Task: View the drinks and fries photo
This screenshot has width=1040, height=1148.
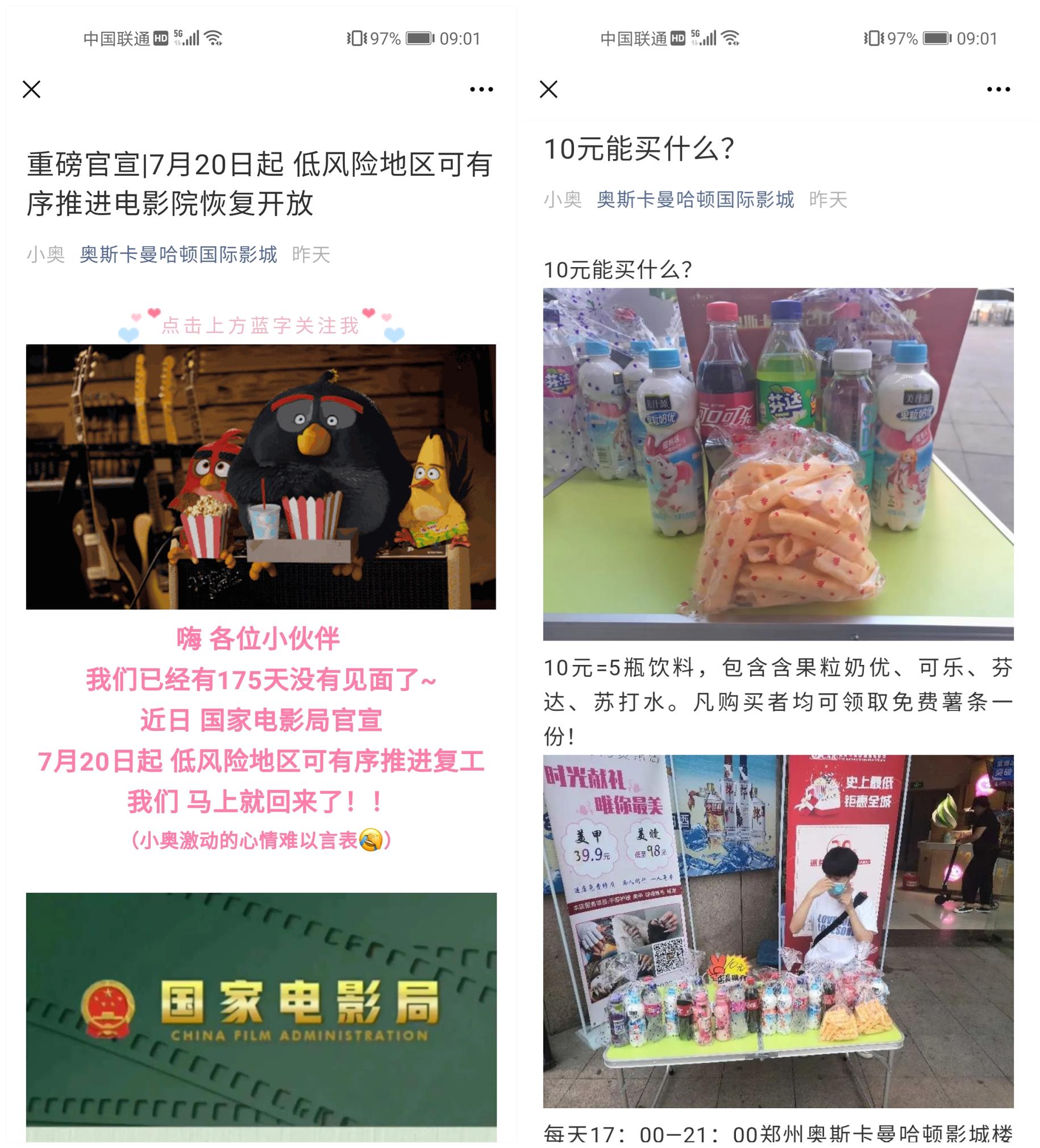Action: 778,464
